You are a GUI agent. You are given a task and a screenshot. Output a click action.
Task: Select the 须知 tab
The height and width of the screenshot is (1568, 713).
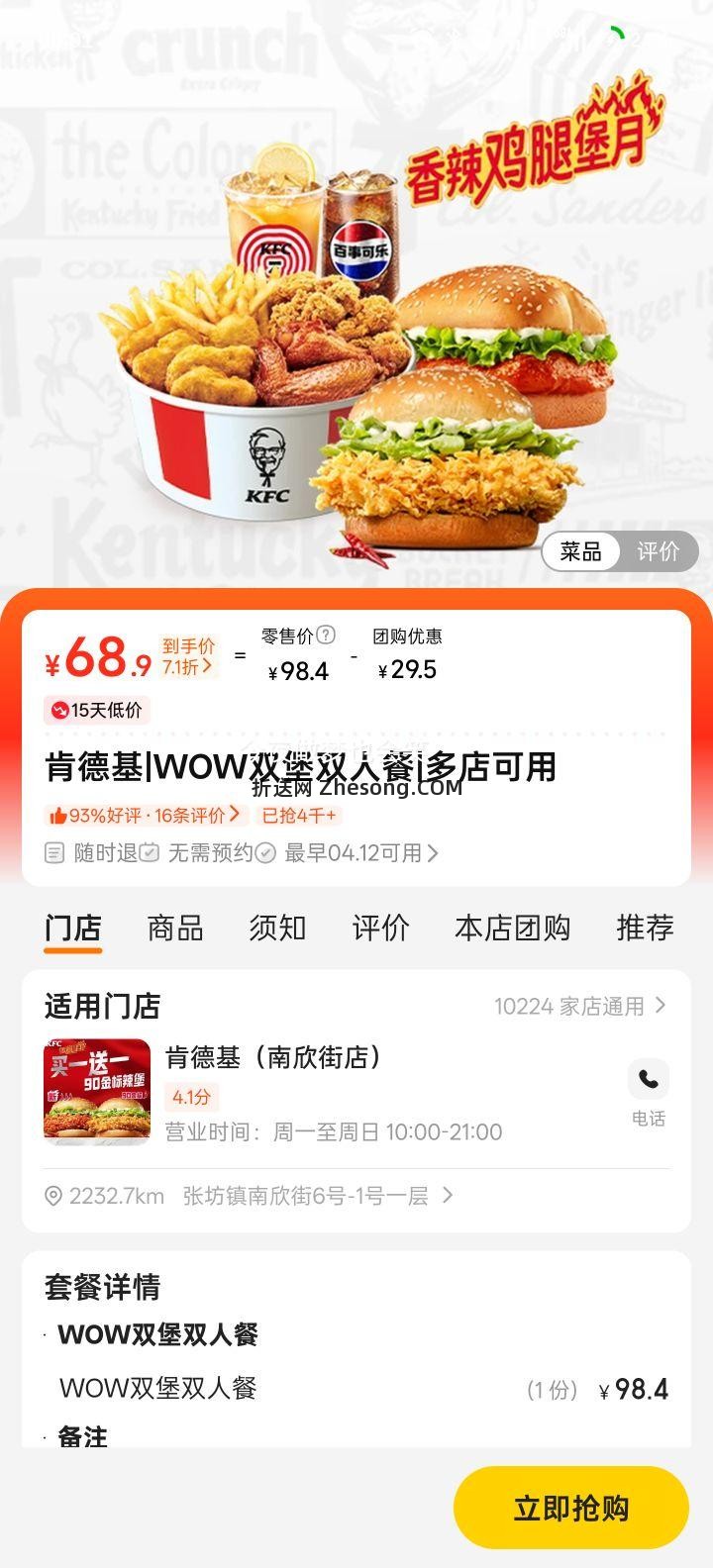coord(277,929)
